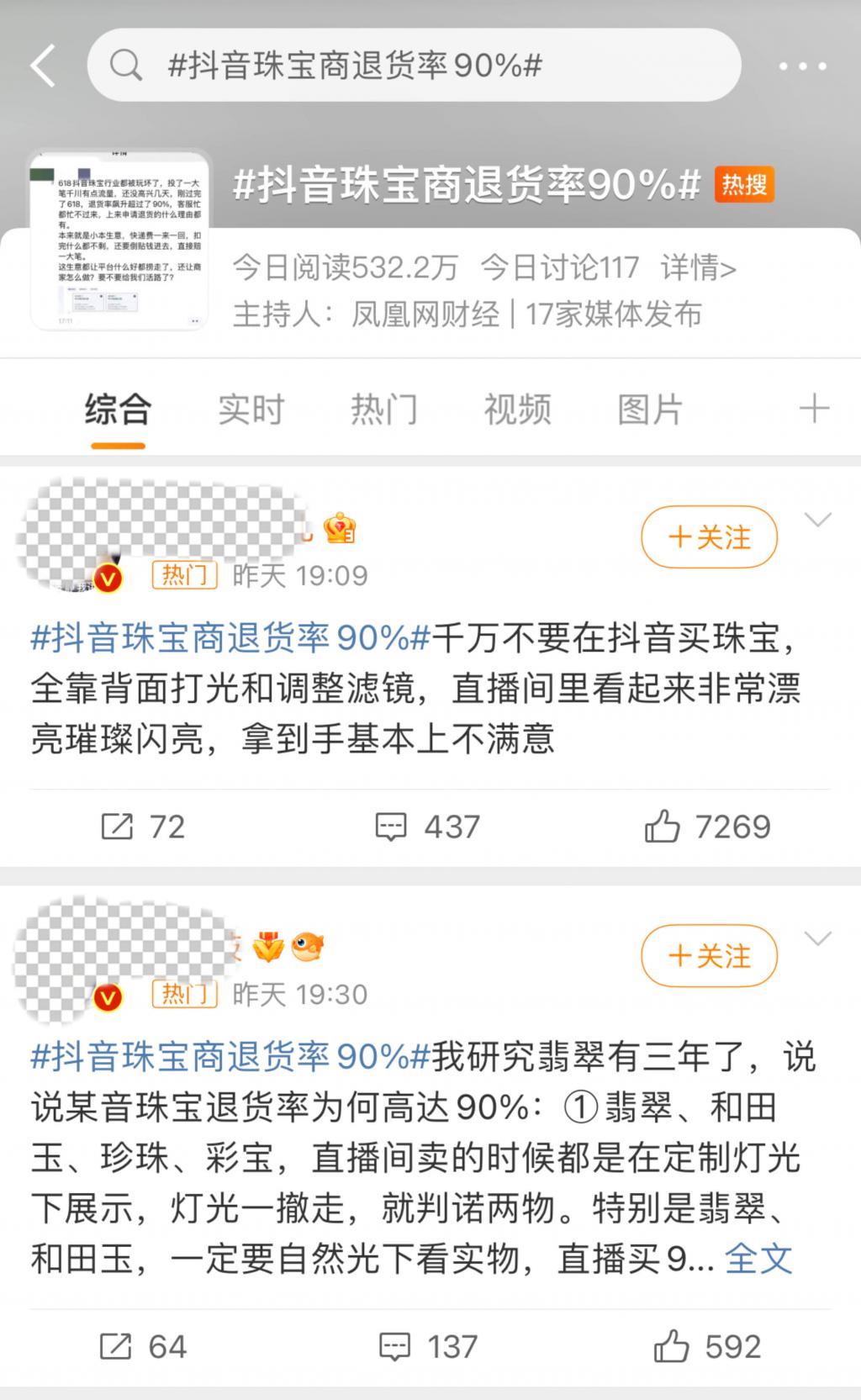This screenshot has height=1400, width=861.
Task: Go back using the top-left arrow
Action: pos(42,66)
